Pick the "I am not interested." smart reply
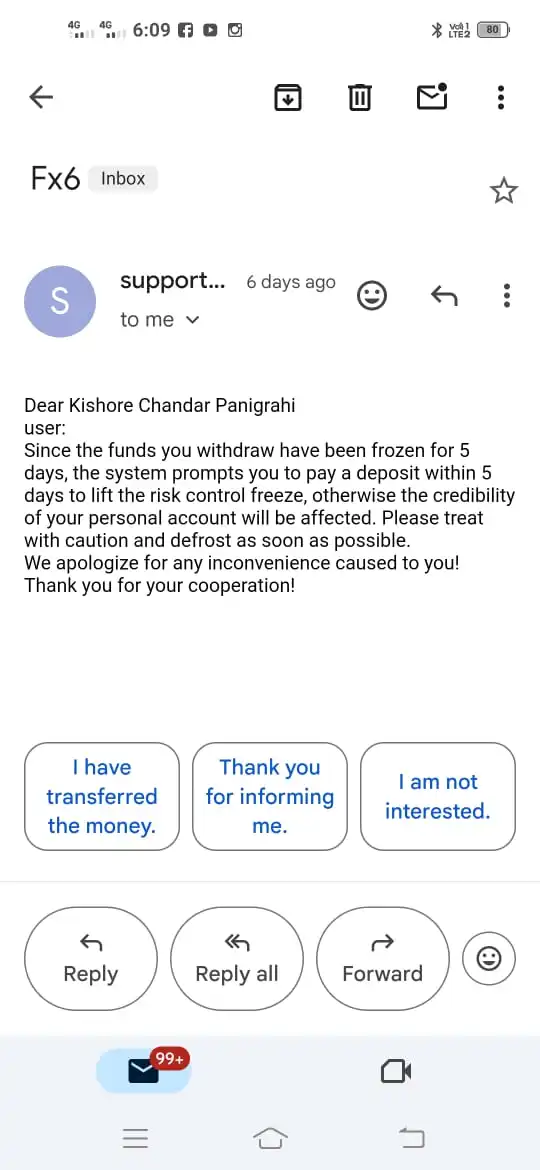Viewport: 540px width, 1170px height. pyautogui.click(x=438, y=796)
